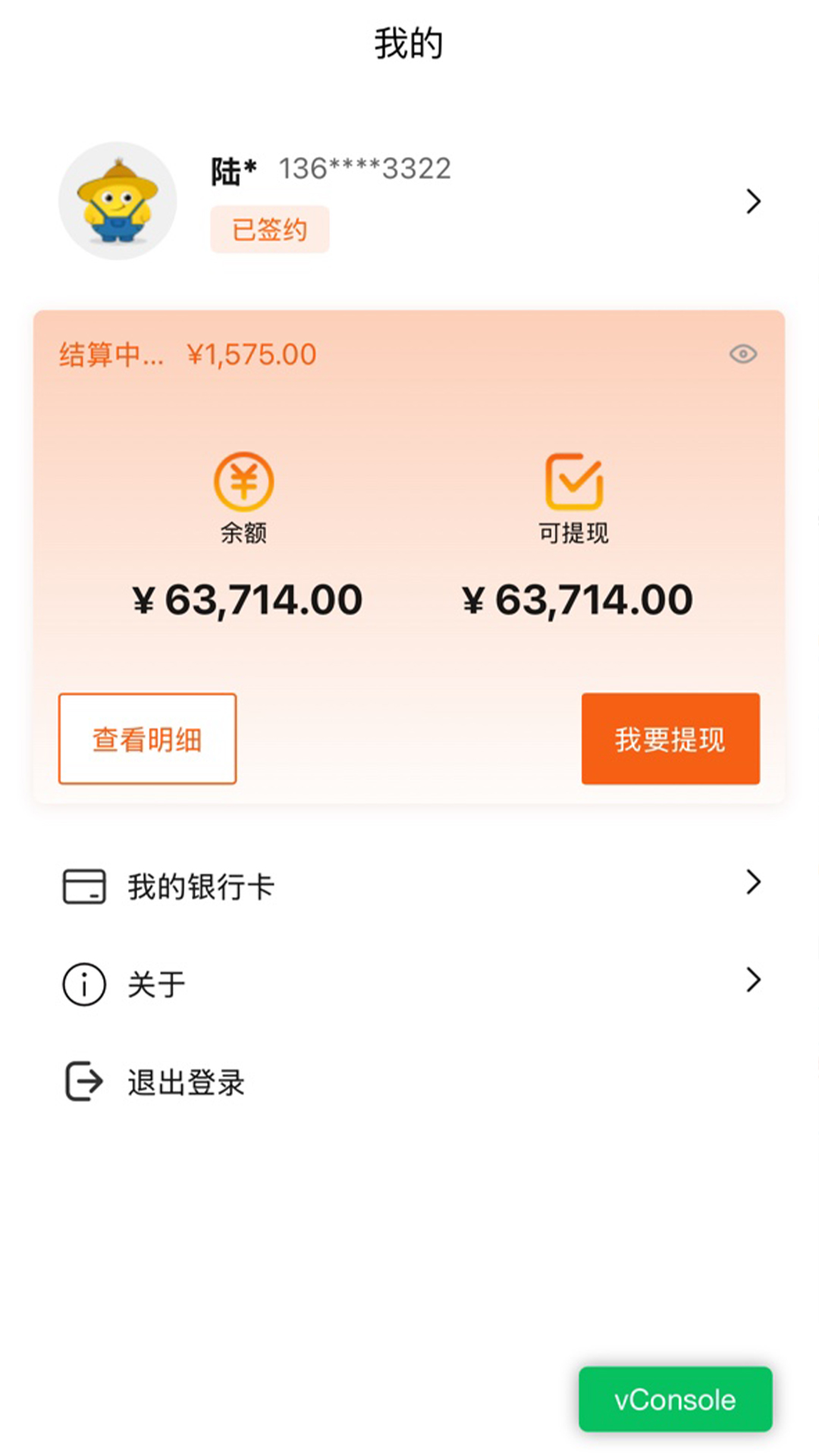The image size is (819, 1456).
Task: Expand the profile row chevron
Action: click(x=753, y=199)
